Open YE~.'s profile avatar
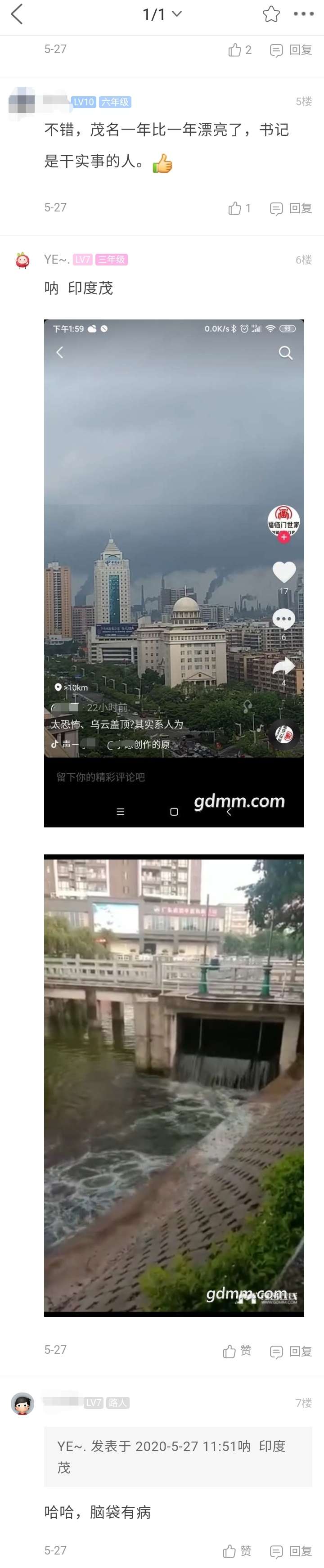 coord(22,261)
